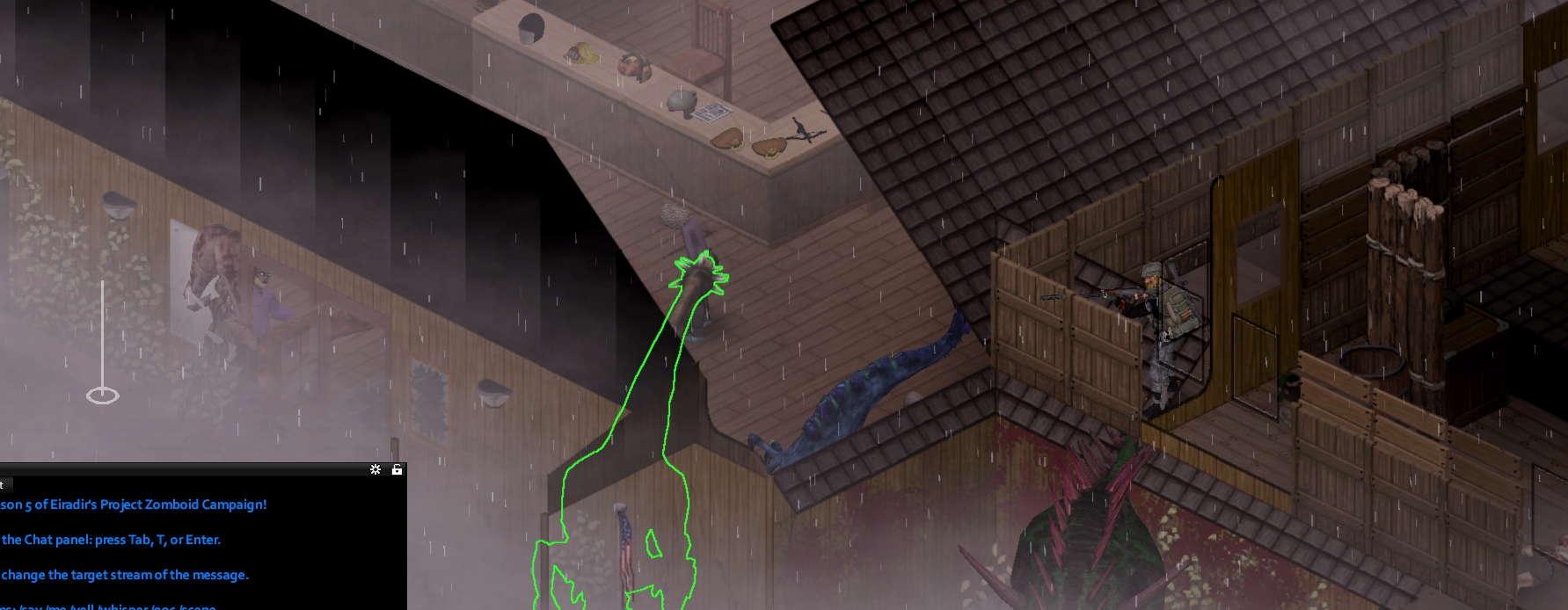This screenshot has height=610, width=1568.
Task: Open the chat panel settings gear
Action: pyautogui.click(x=376, y=469)
